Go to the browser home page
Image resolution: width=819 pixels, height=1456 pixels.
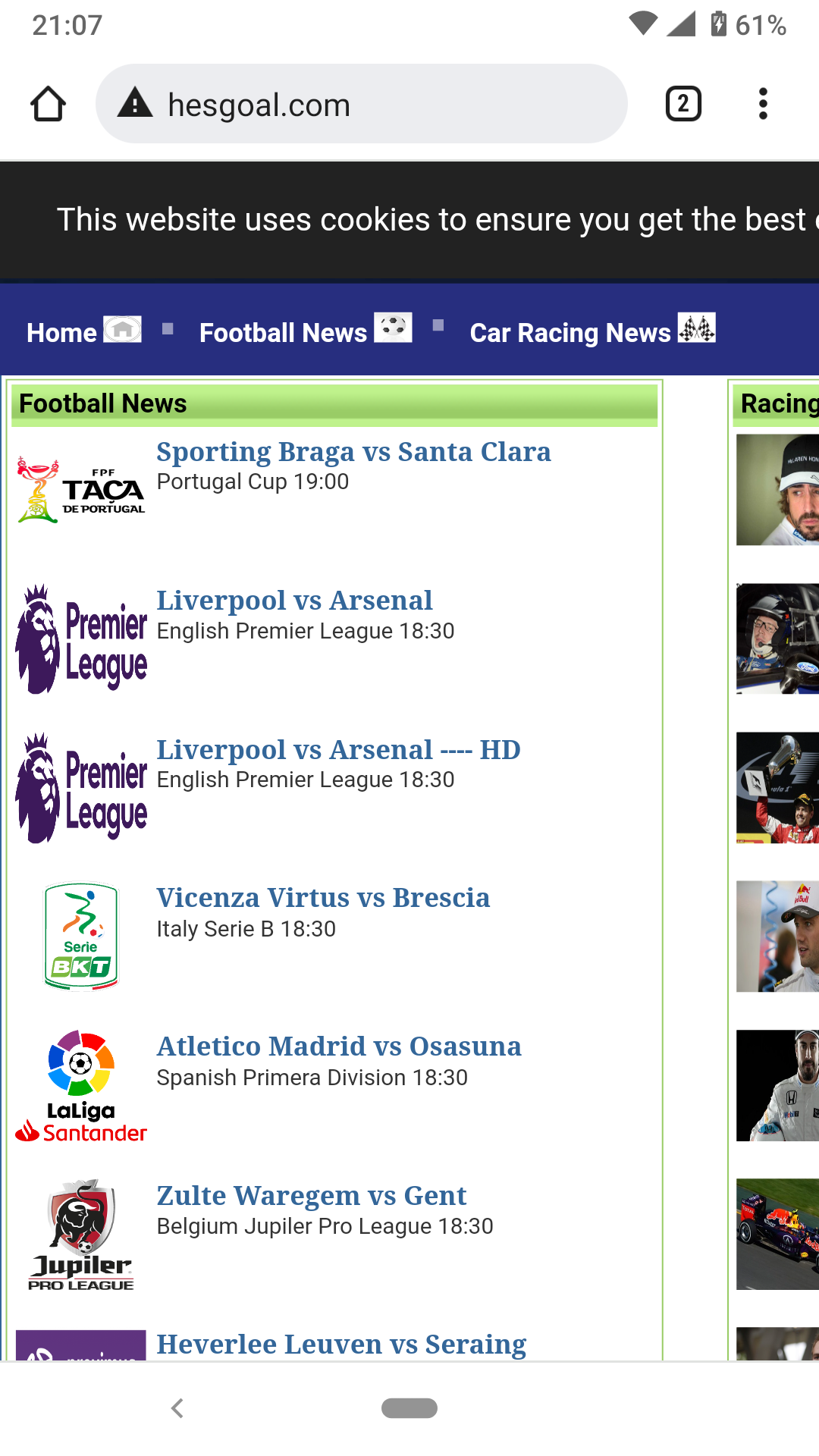[x=48, y=104]
